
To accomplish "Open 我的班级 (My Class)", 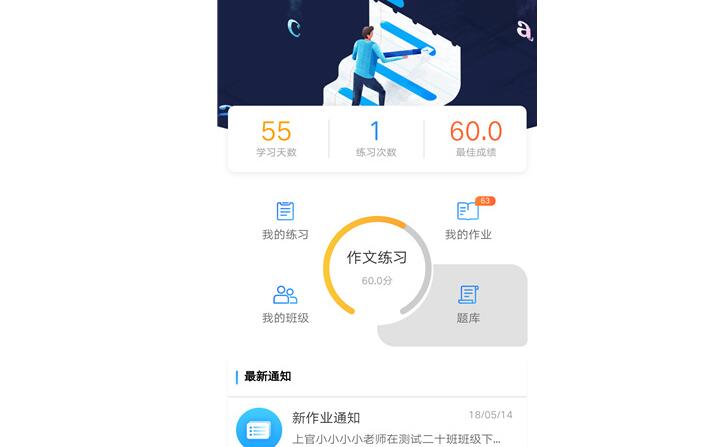I will (x=285, y=304).
